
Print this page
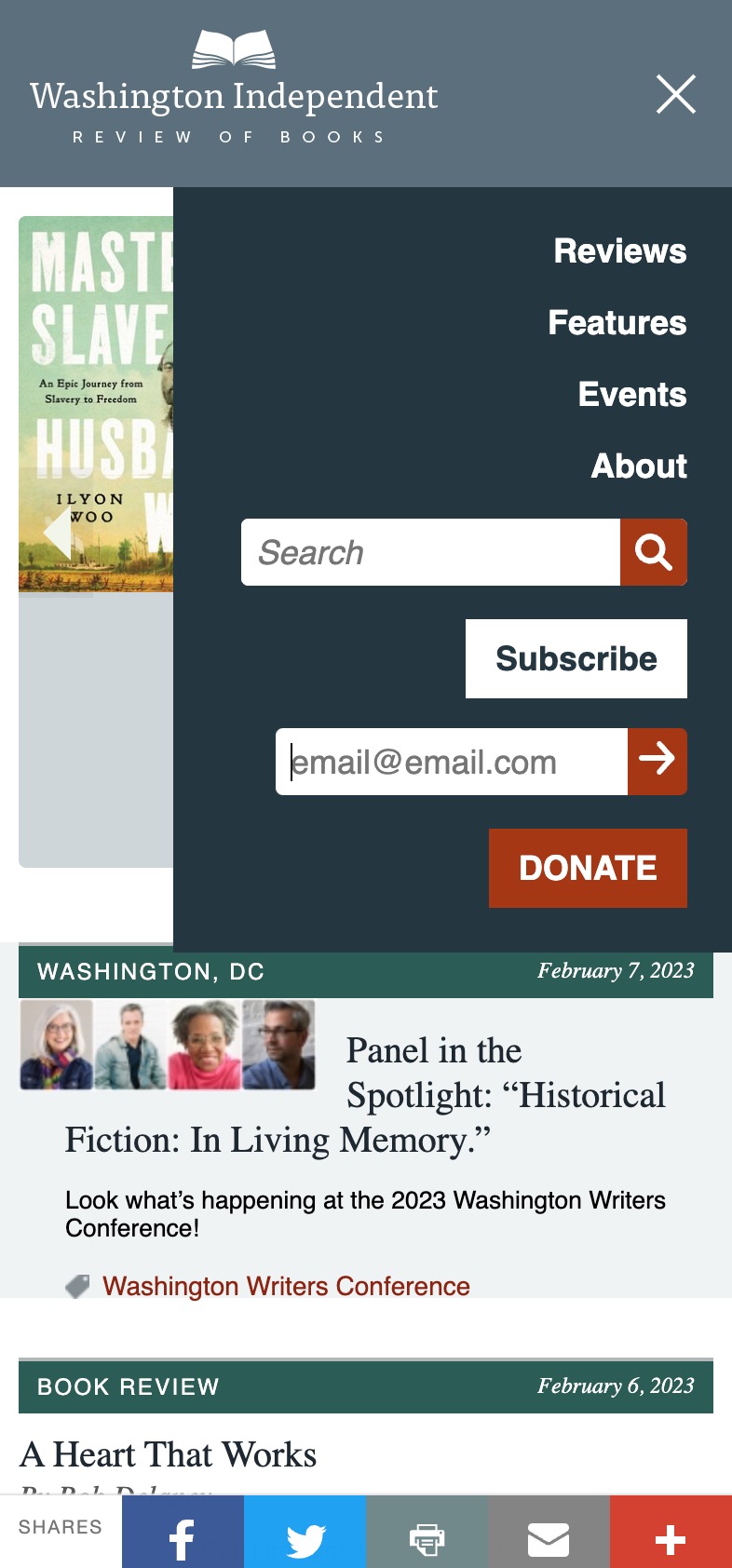coord(427,1532)
